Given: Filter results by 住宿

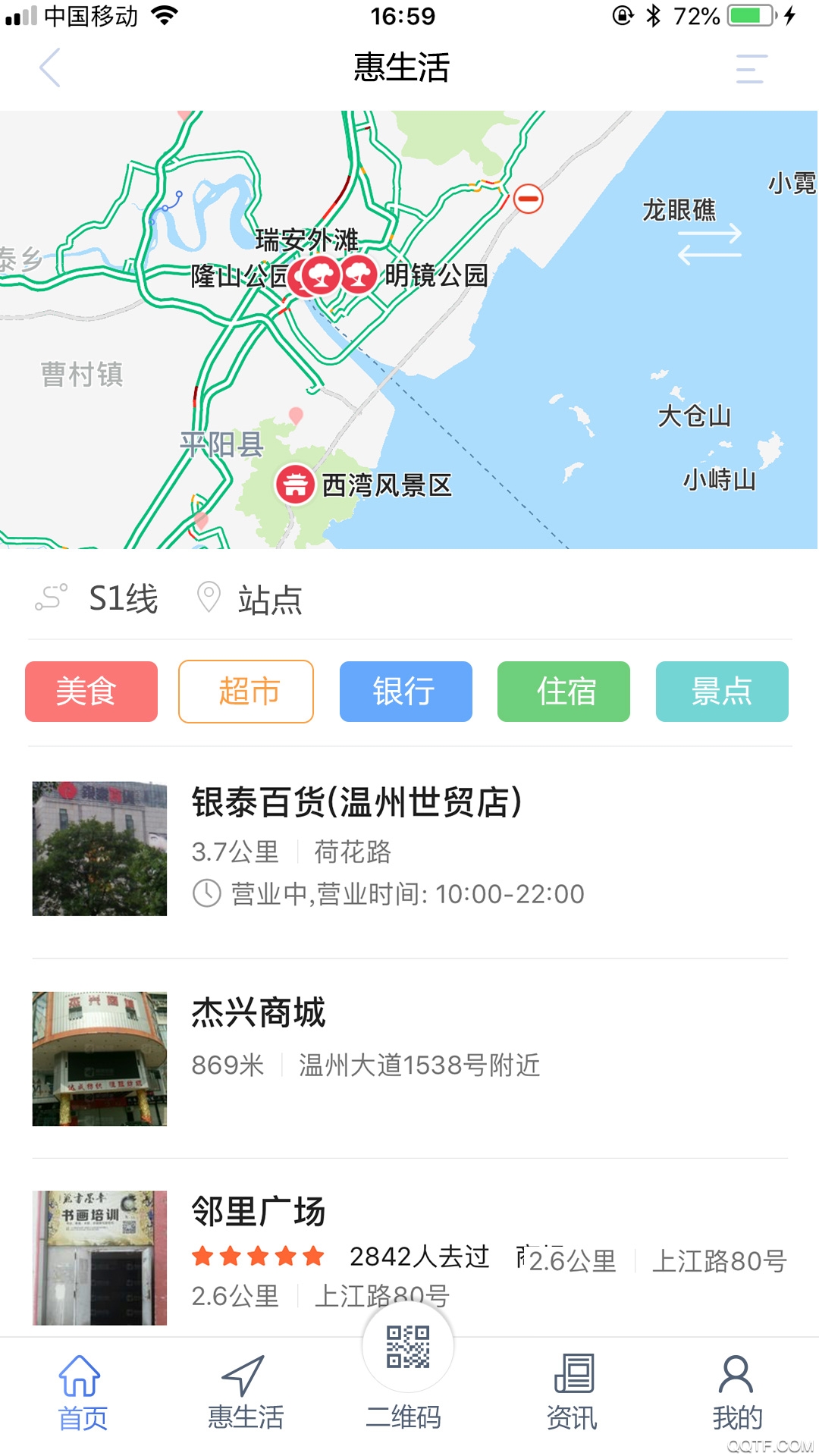Looking at the screenshot, I should point(563,692).
